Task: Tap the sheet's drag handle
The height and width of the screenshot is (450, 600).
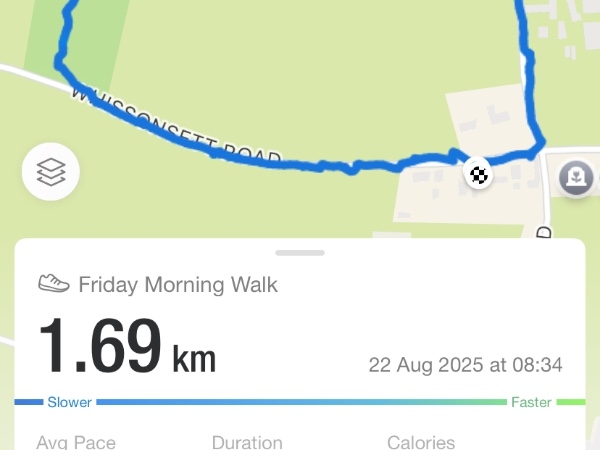Action: coord(300,253)
